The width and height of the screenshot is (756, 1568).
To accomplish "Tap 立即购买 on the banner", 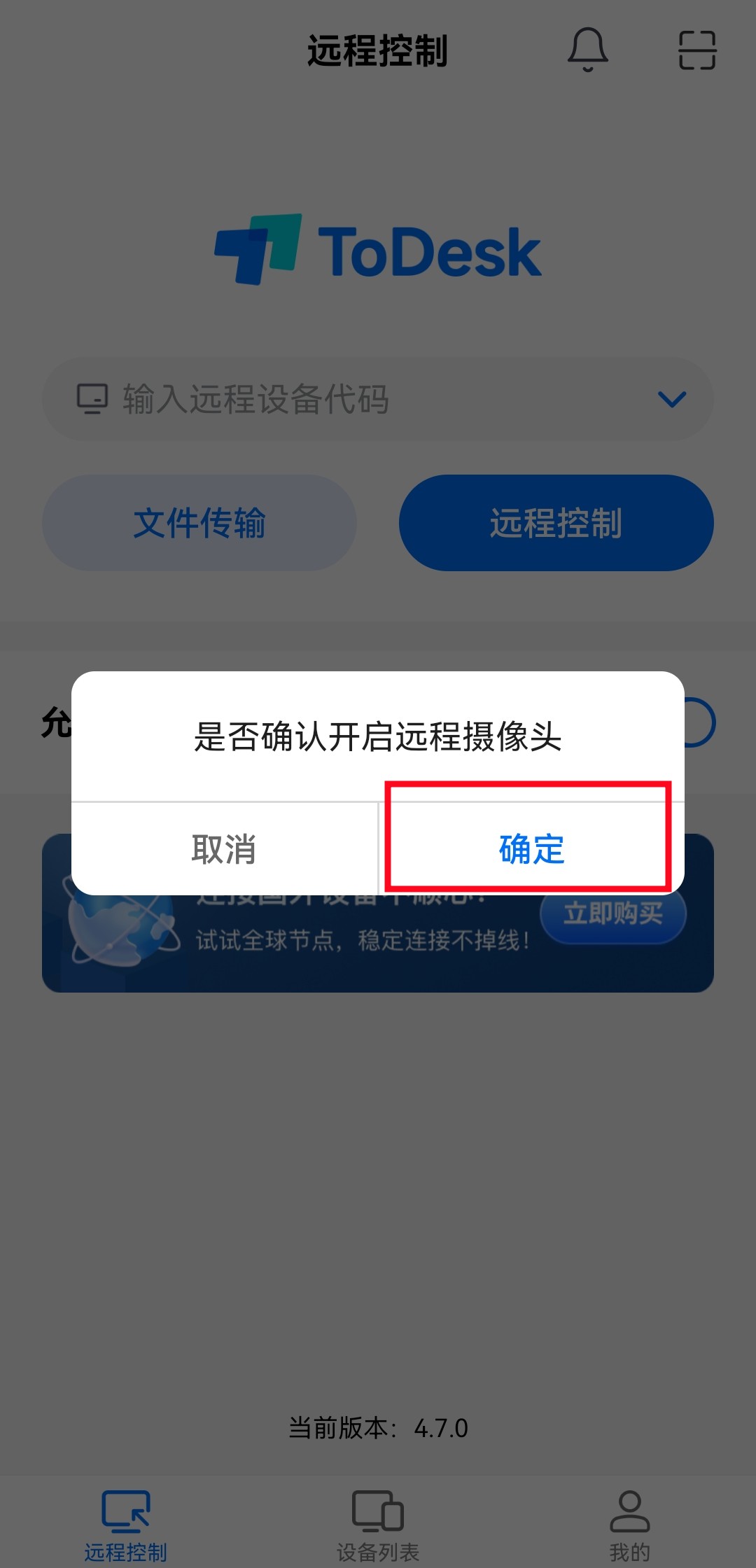I will click(613, 914).
